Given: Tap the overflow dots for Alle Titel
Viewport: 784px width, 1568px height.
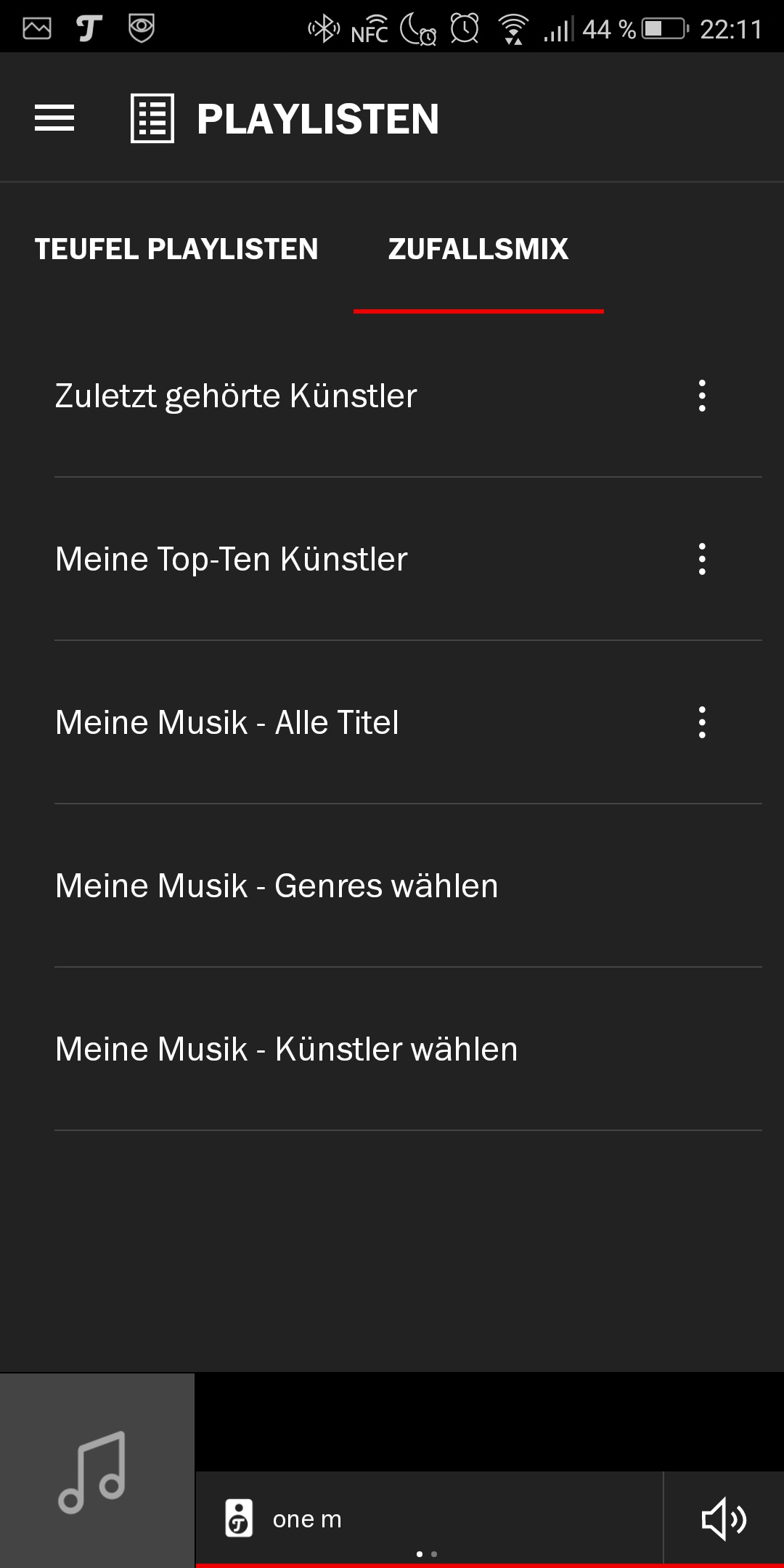Looking at the screenshot, I should (702, 722).
